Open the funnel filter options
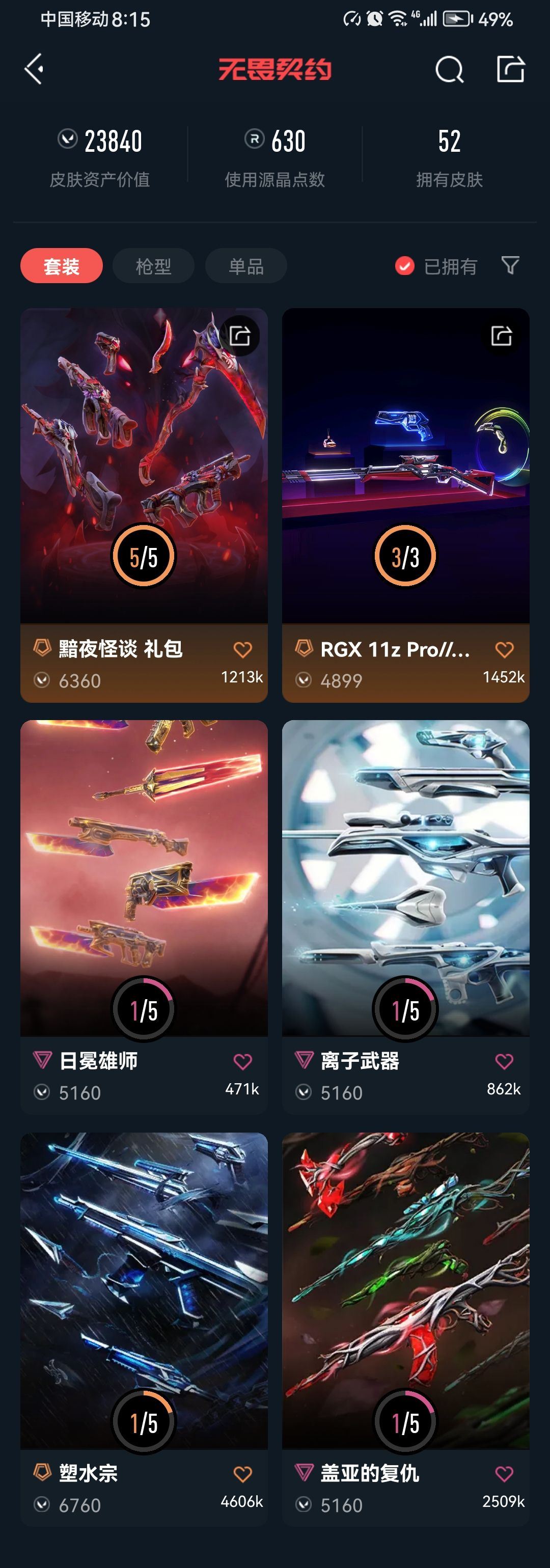Image resolution: width=550 pixels, height=1568 pixels. click(510, 265)
